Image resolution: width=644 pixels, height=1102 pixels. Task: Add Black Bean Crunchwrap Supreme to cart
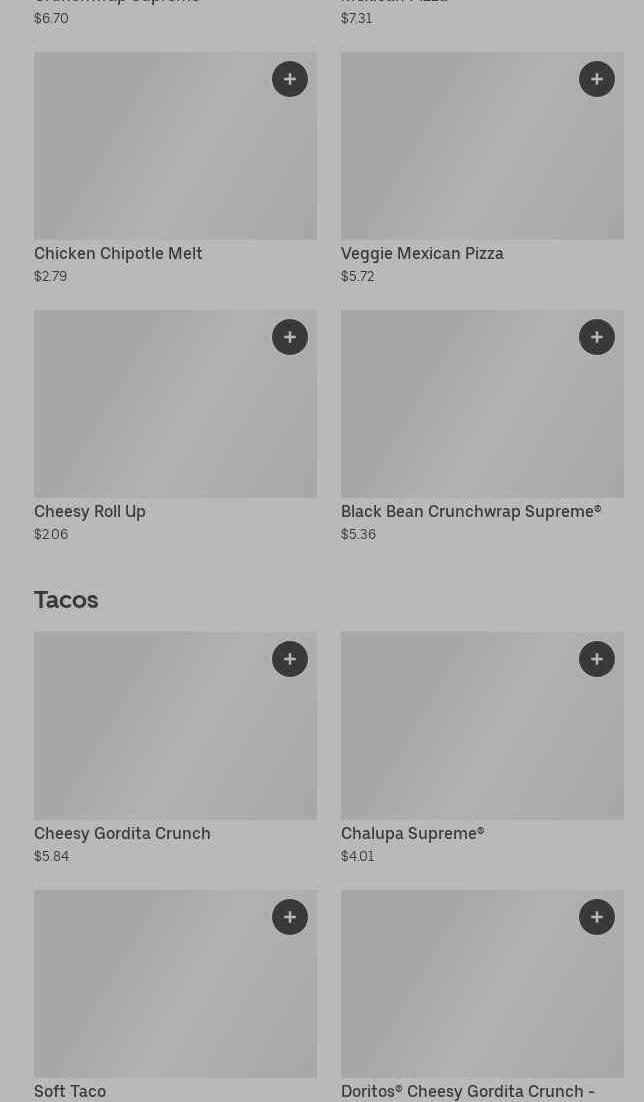(597, 337)
